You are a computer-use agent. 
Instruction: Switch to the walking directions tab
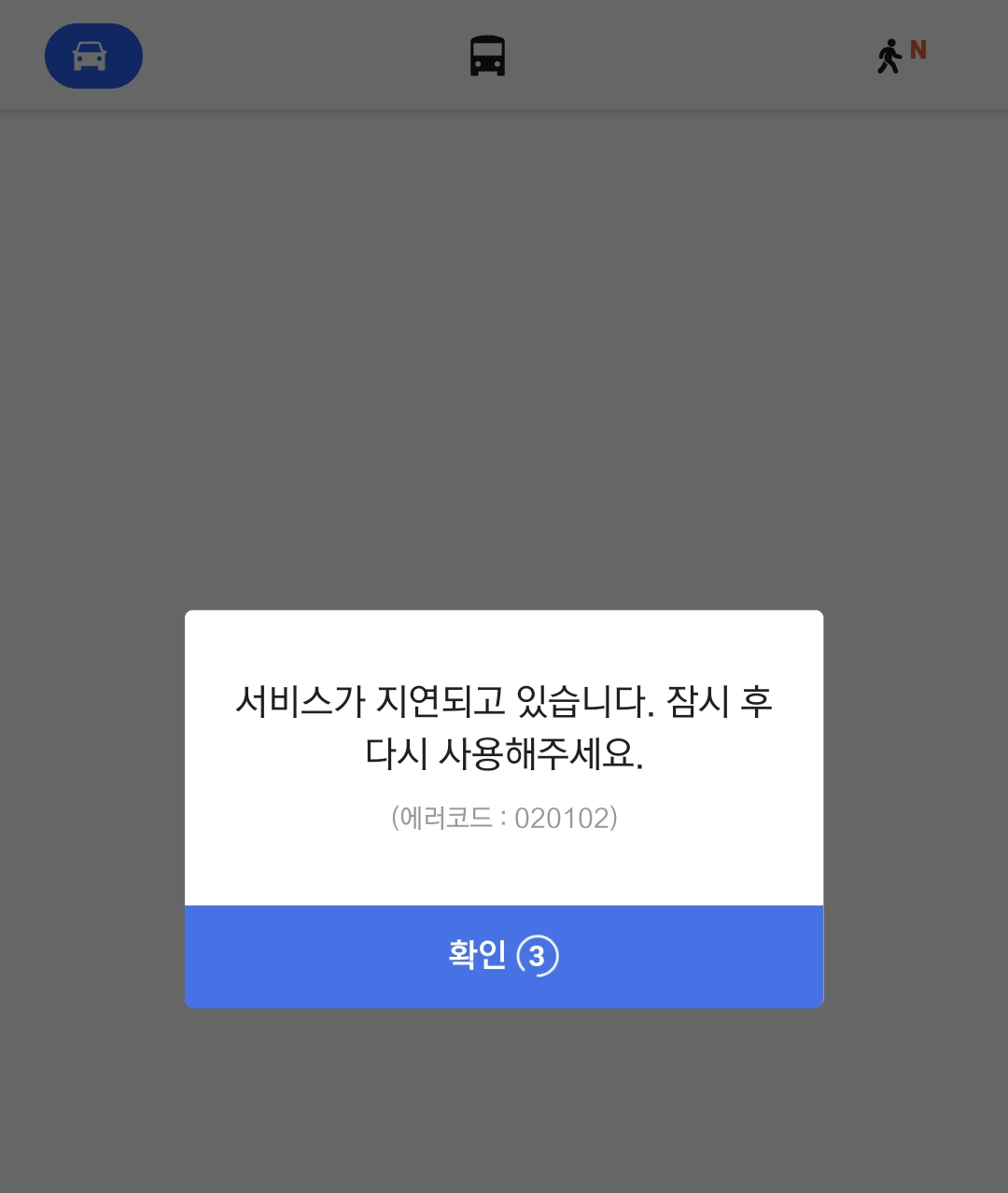click(x=891, y=56)
